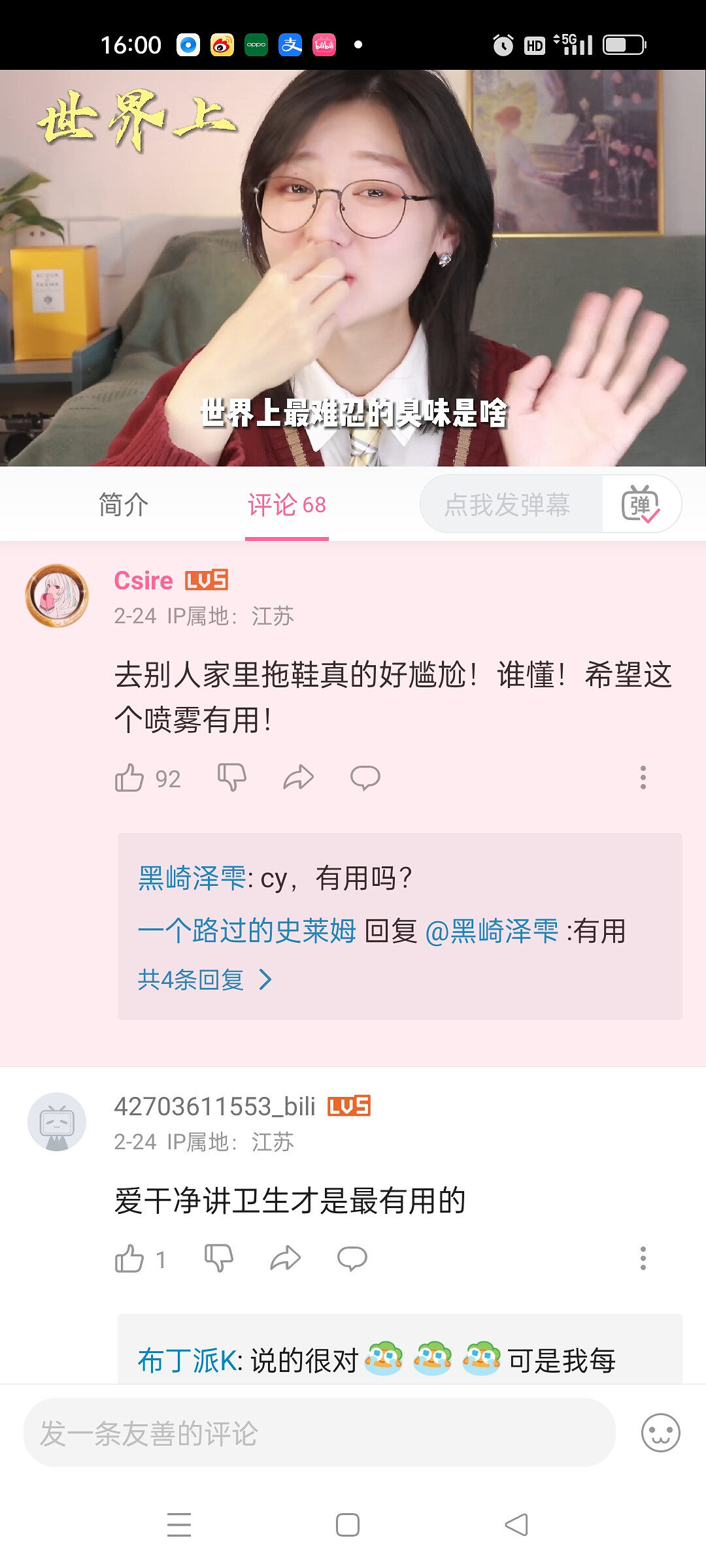Open 一个路过的史莱姆's profile link

tap(246, 931)
